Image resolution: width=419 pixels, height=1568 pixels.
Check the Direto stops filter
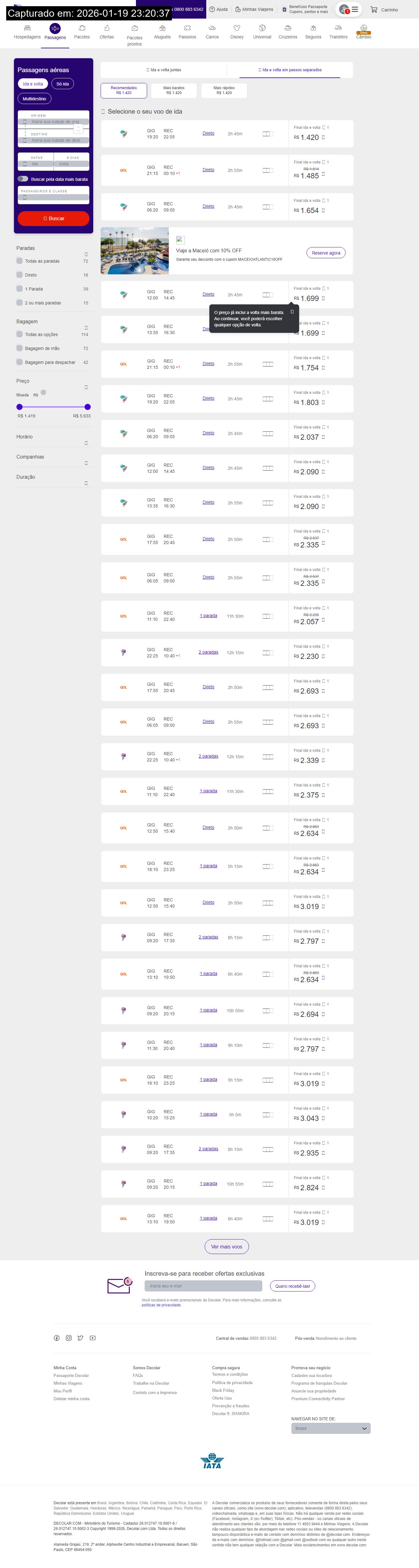pos(20,275)
